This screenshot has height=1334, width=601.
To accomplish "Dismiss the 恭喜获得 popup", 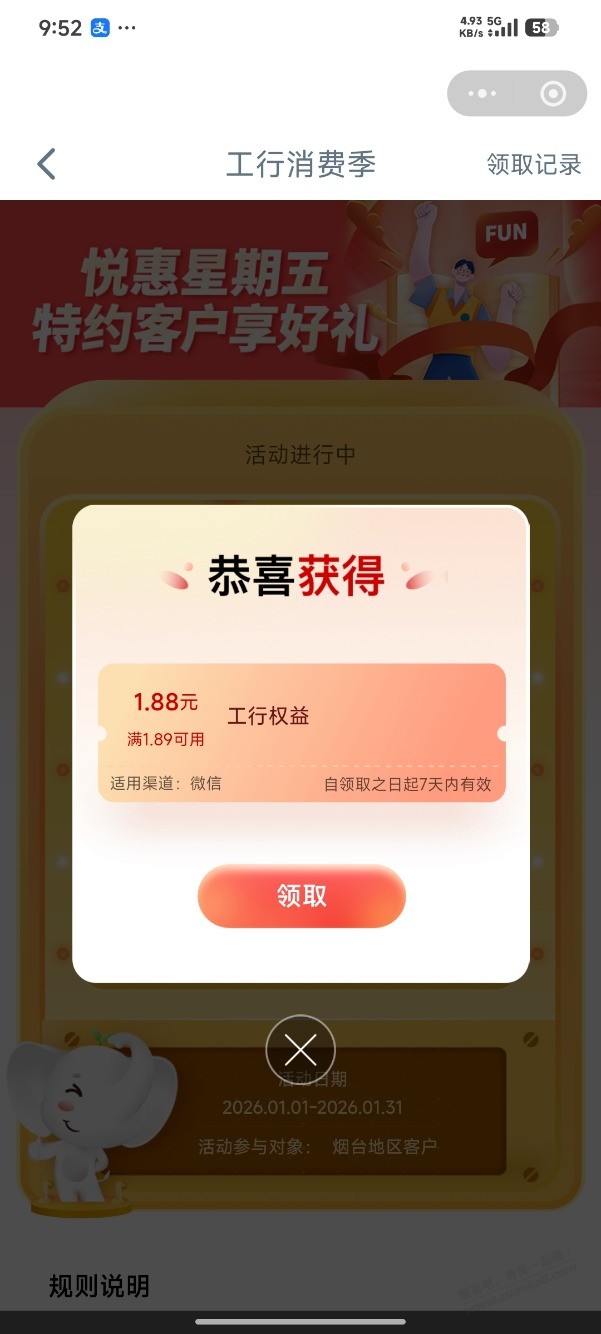I will pyautogui.click(x=300, y=1049).
